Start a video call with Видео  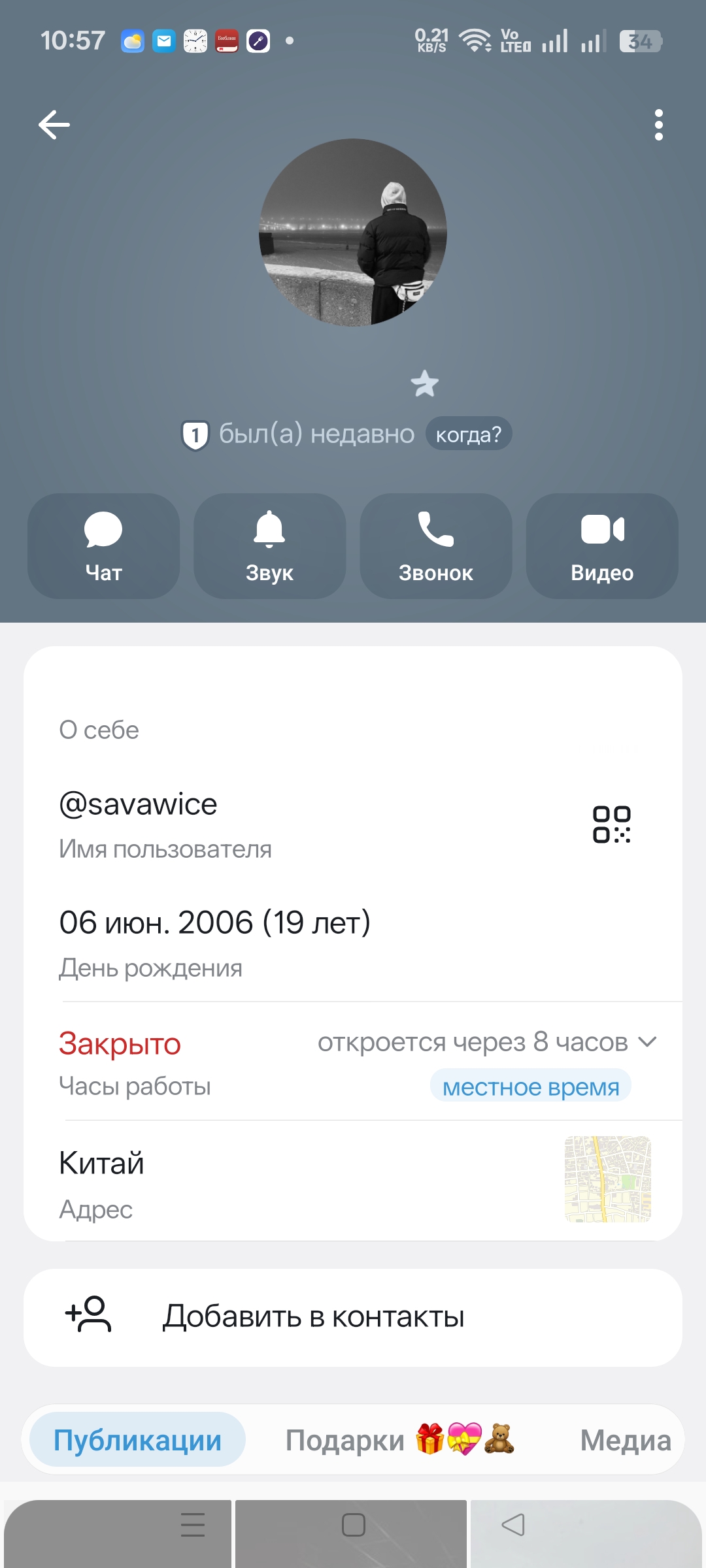[x=601, y=546]
